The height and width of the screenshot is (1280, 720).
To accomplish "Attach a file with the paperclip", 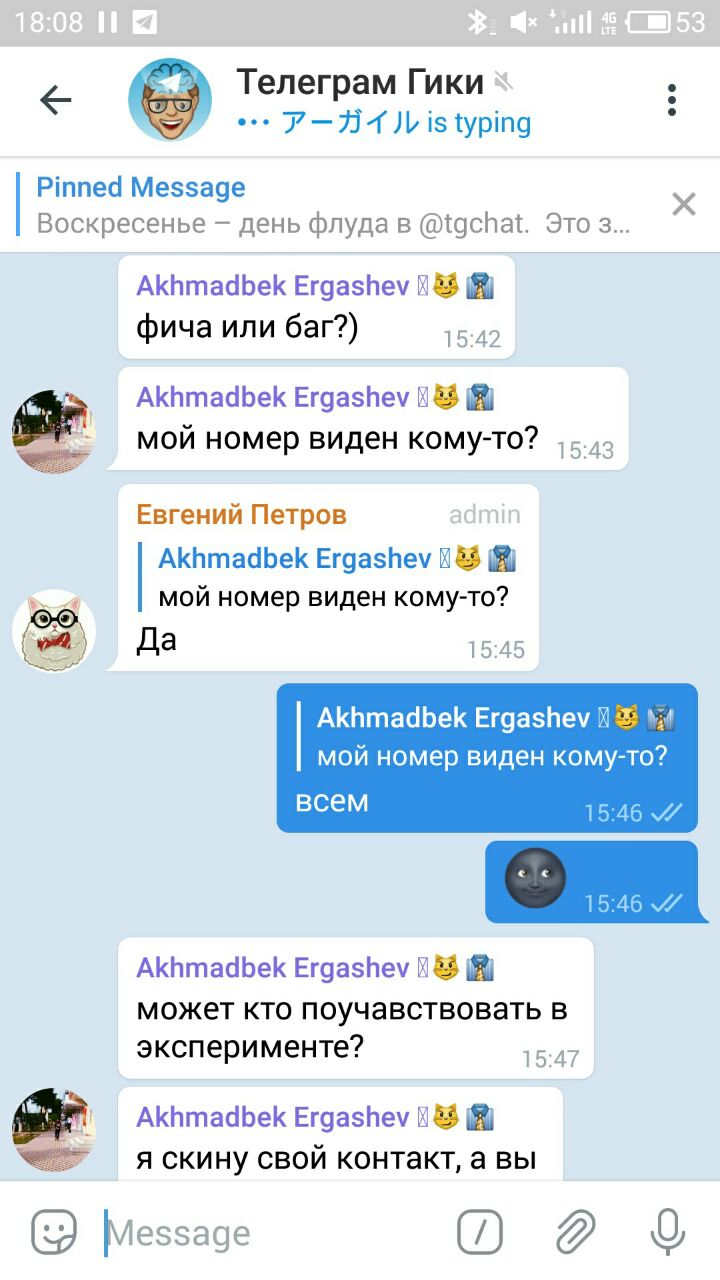I will 576,1232.
